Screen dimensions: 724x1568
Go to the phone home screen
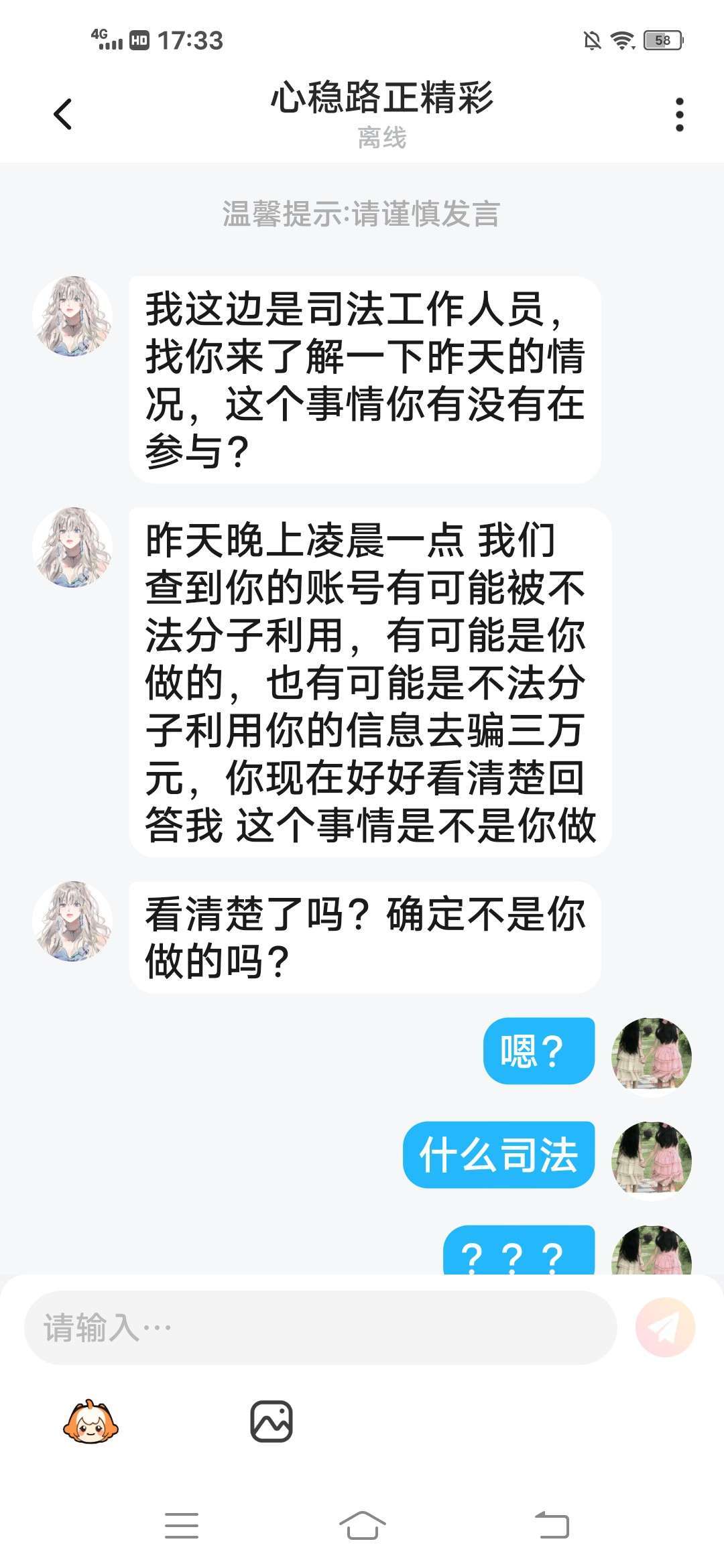(362, 1526)
